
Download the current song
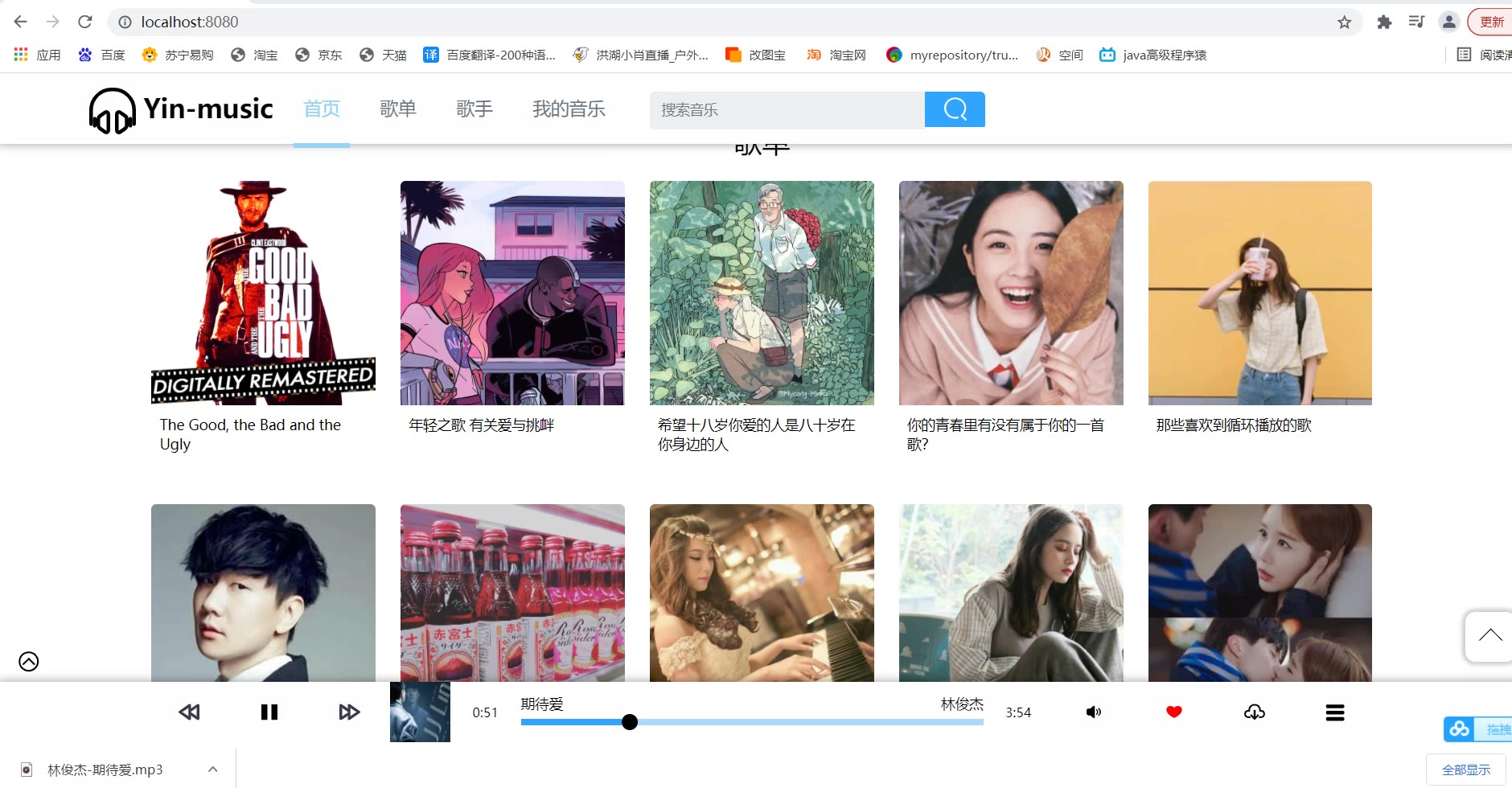(1254, 712)
